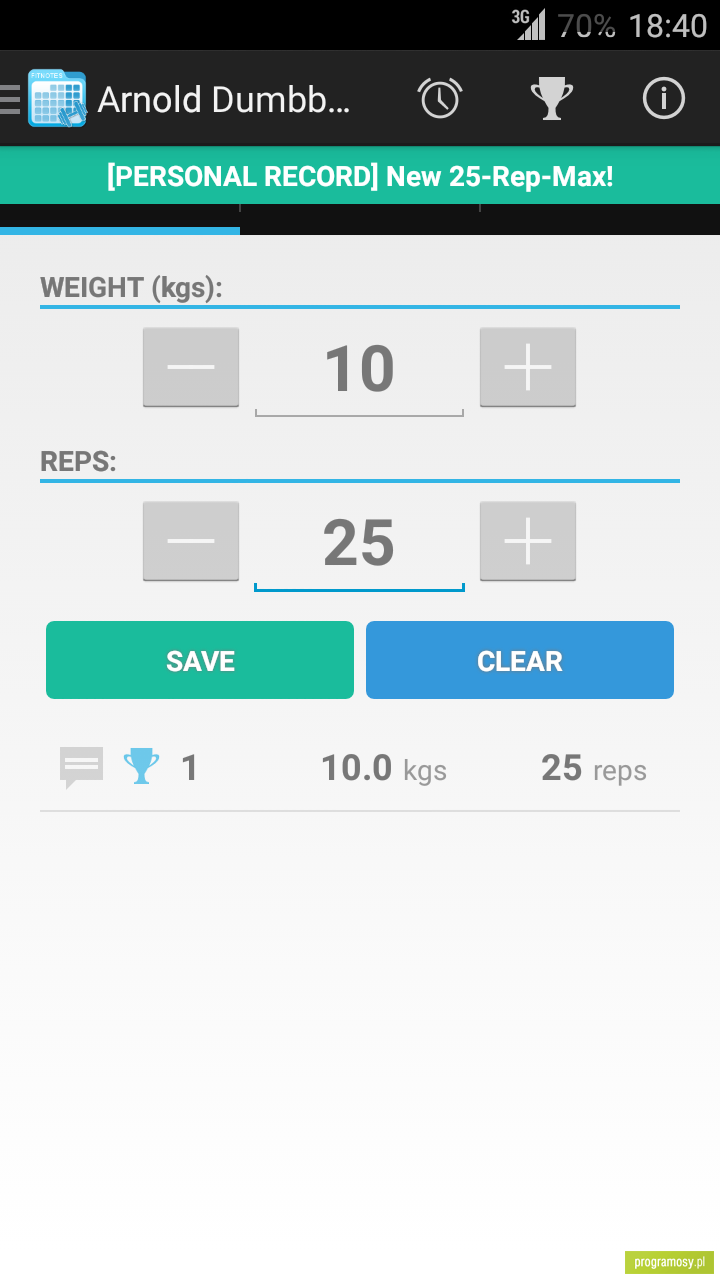Save the current set

(200, 660)
